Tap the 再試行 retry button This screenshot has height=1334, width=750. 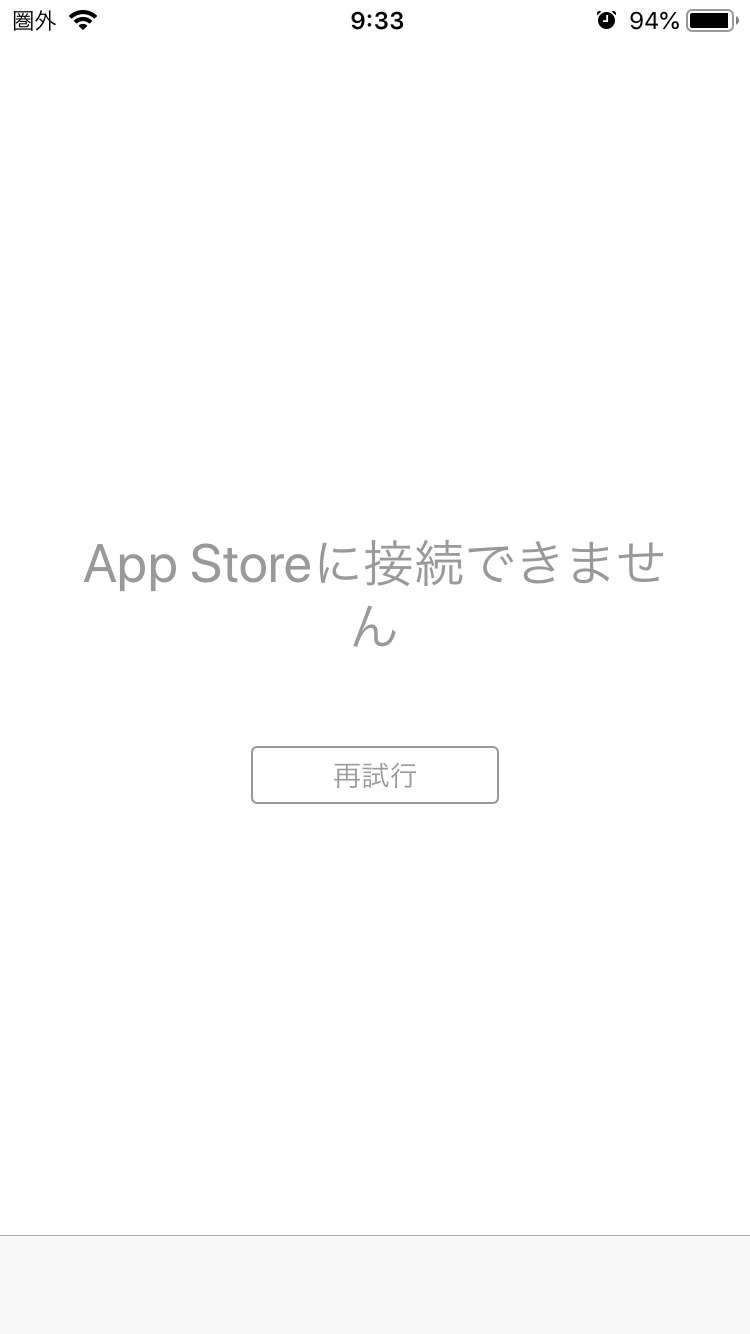point(375,775)
